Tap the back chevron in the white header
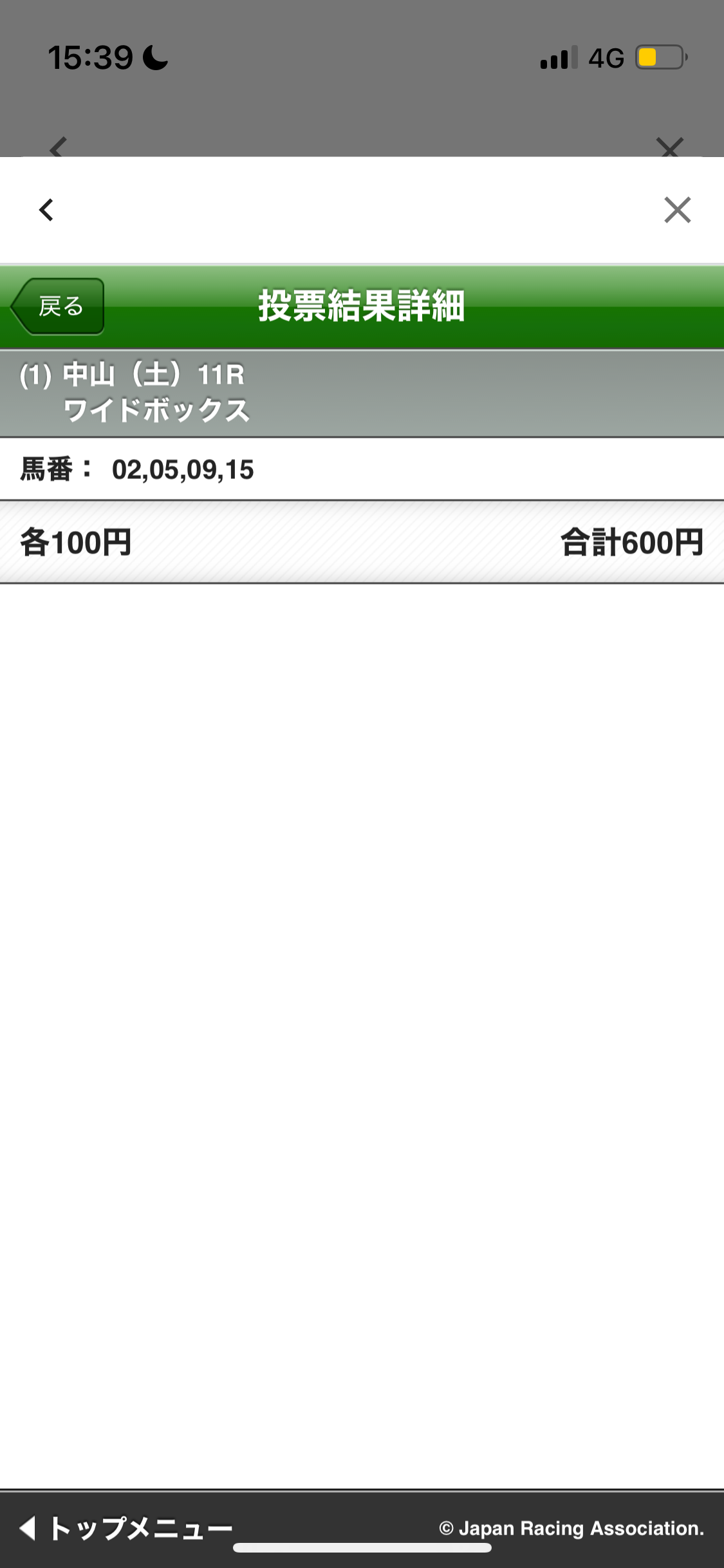The width and height of the screenshot is (724, 1568). pyautogui.click(x=46, y=210)
